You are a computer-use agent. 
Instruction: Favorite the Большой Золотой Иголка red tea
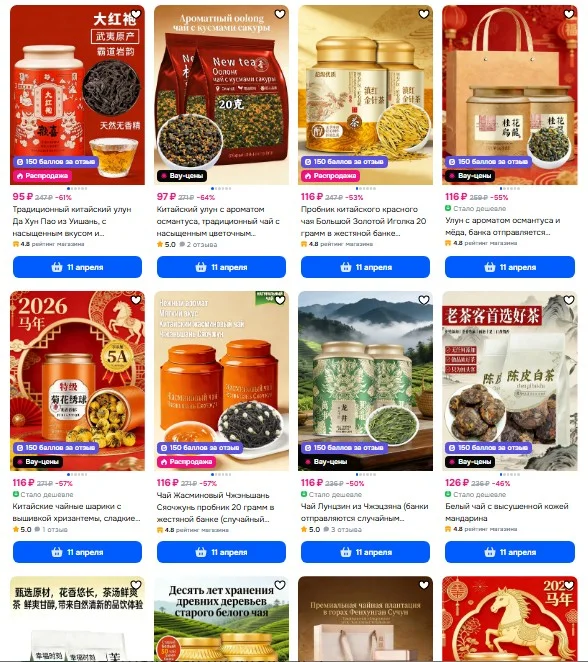point(424,14)
